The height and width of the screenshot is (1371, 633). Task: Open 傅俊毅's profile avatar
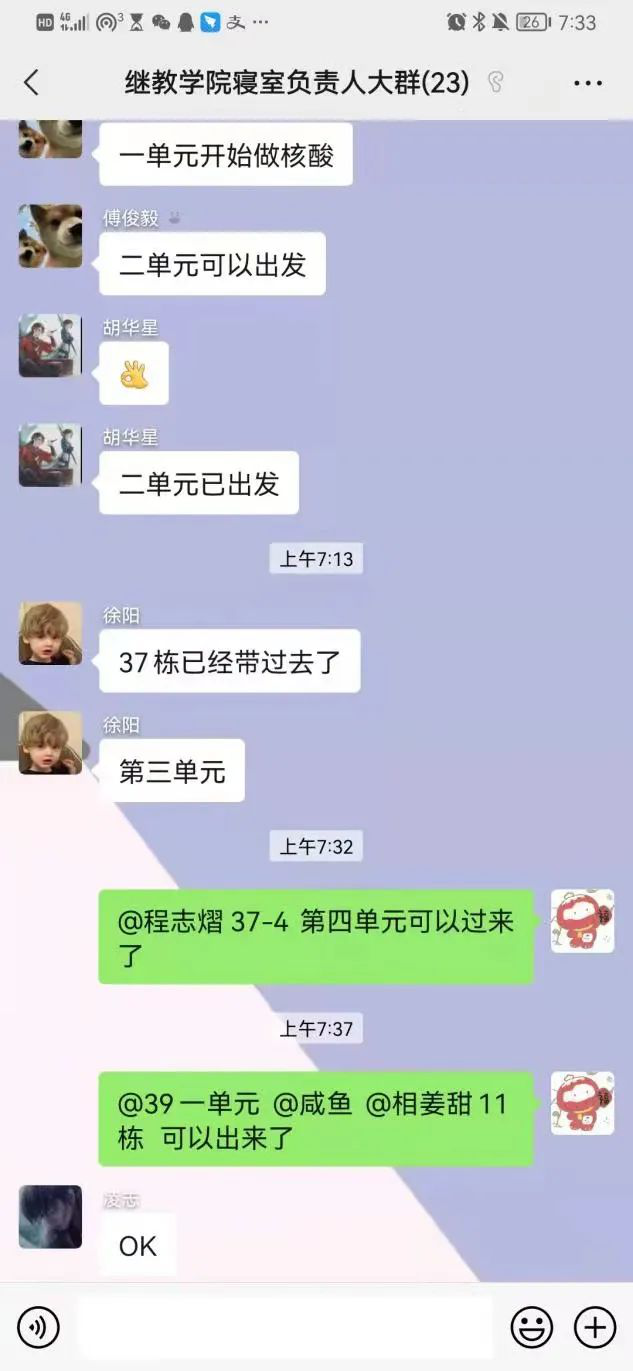(50, 236)
